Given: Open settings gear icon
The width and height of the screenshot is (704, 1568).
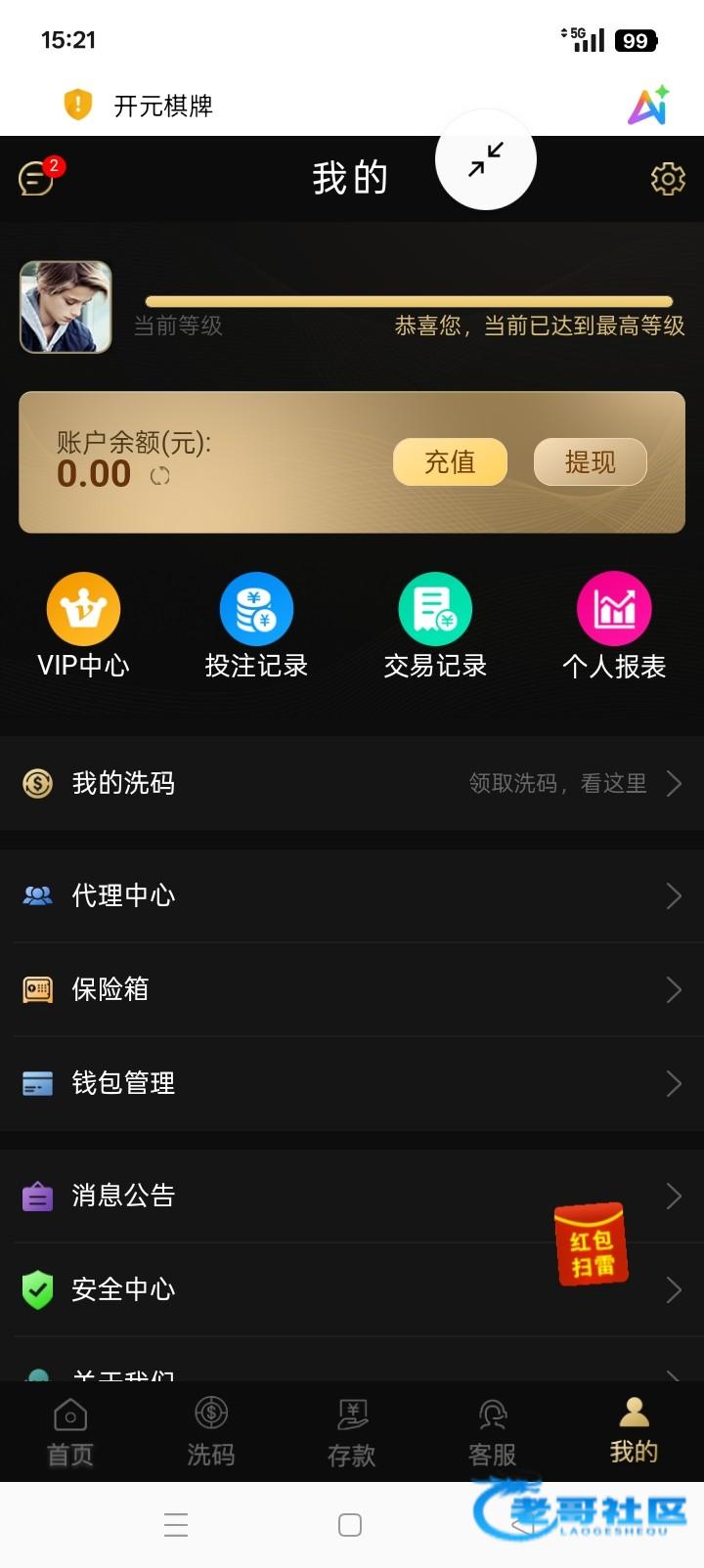Looking at the screenshot, I should [668, 179].
